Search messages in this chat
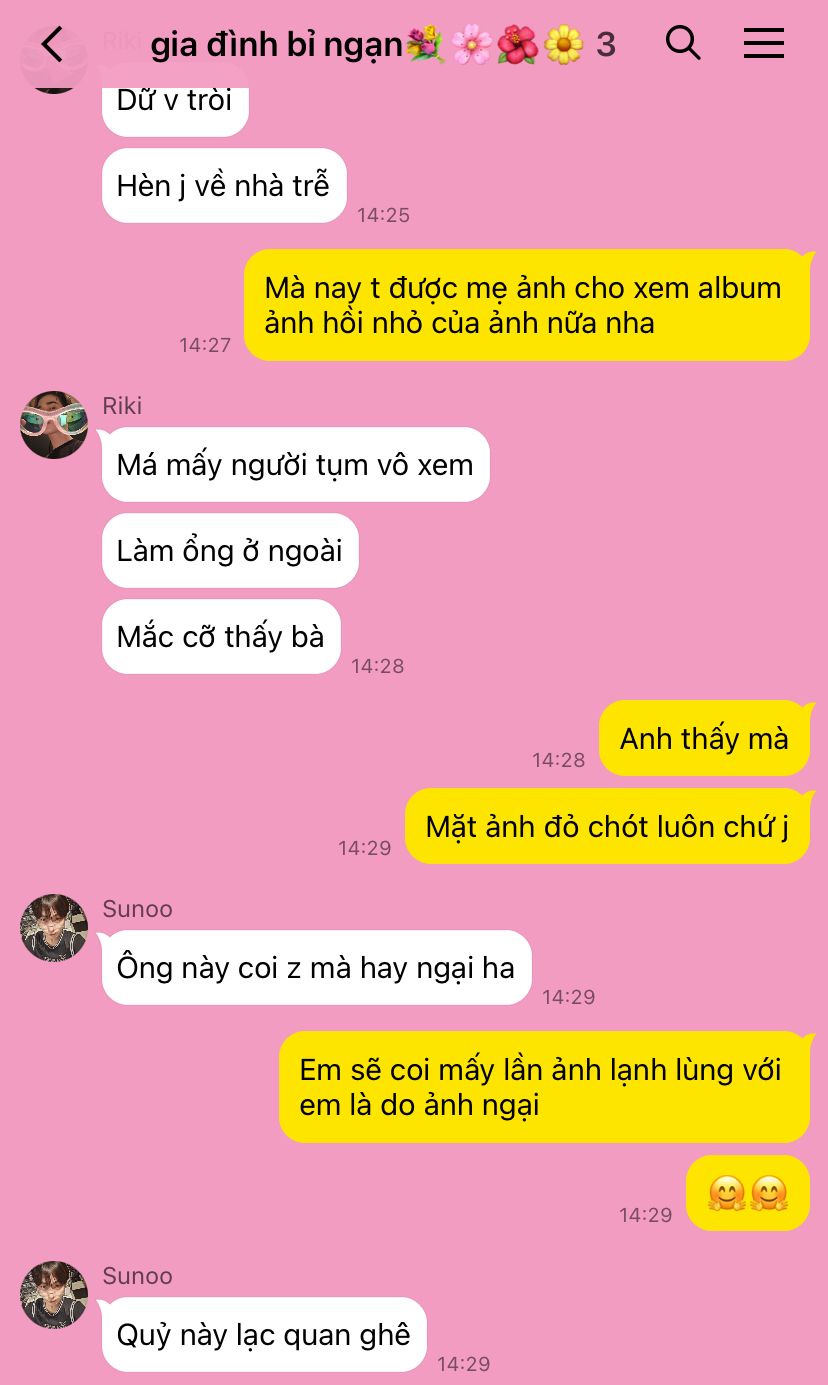This screenshot has width=828, height=1385. point(683,43)
